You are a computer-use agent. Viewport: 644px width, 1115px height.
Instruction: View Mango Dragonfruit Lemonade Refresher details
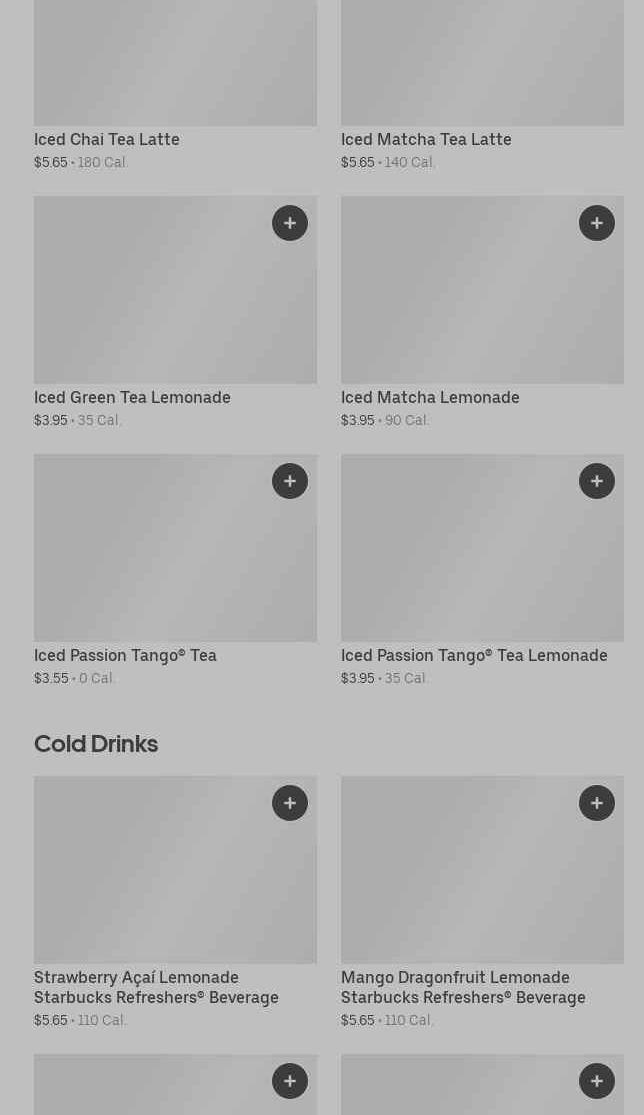[463, 987]
